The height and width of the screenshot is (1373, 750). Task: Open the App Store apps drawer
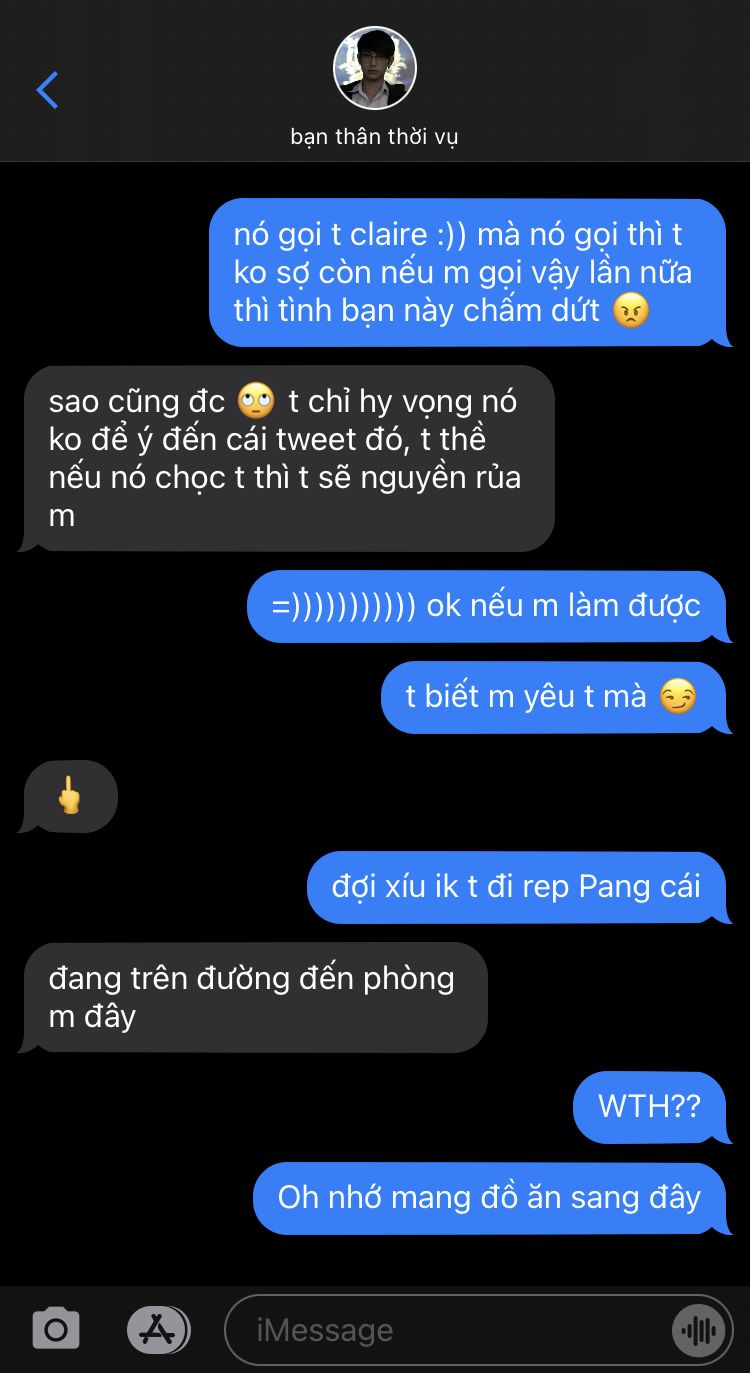pos(158,1329)
